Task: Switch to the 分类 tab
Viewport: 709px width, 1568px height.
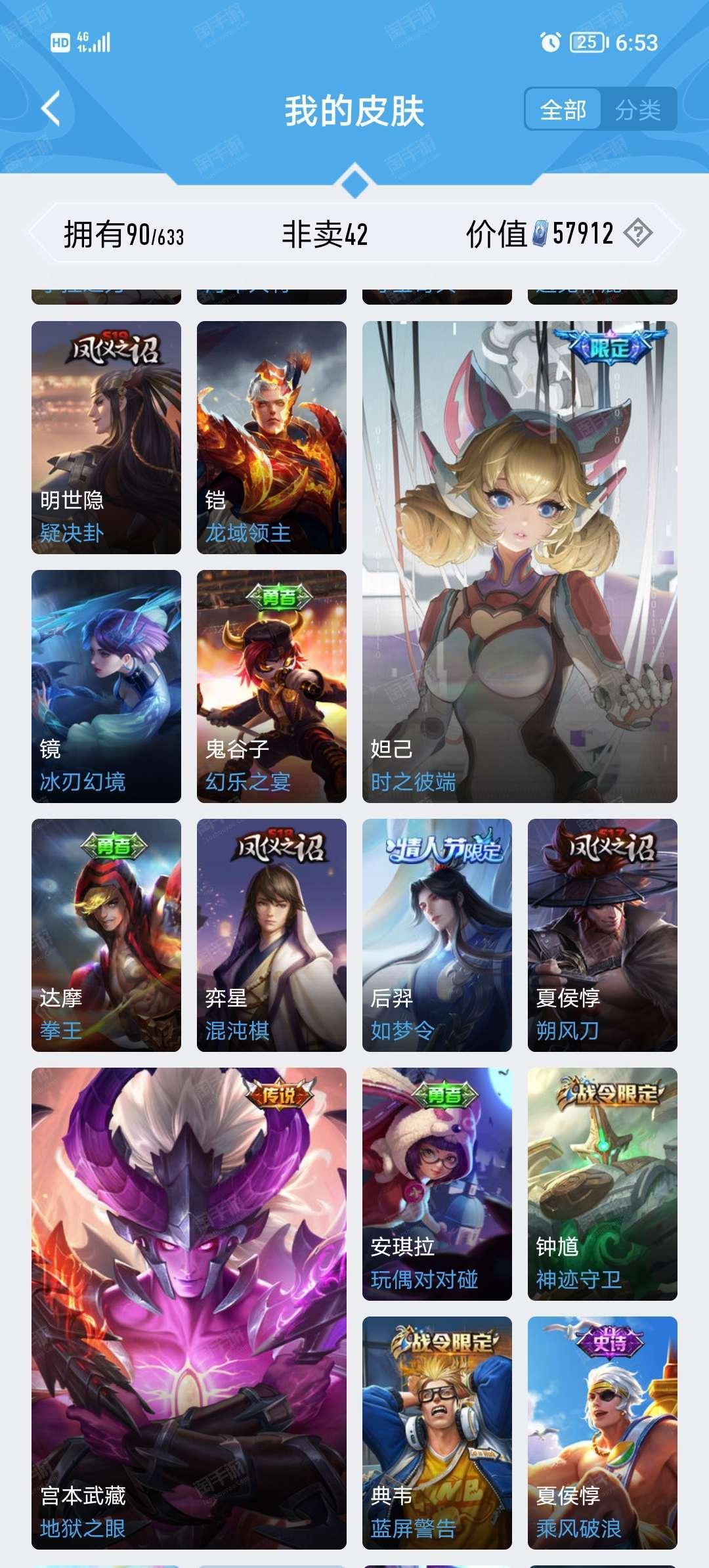Action: pos(637,110)
